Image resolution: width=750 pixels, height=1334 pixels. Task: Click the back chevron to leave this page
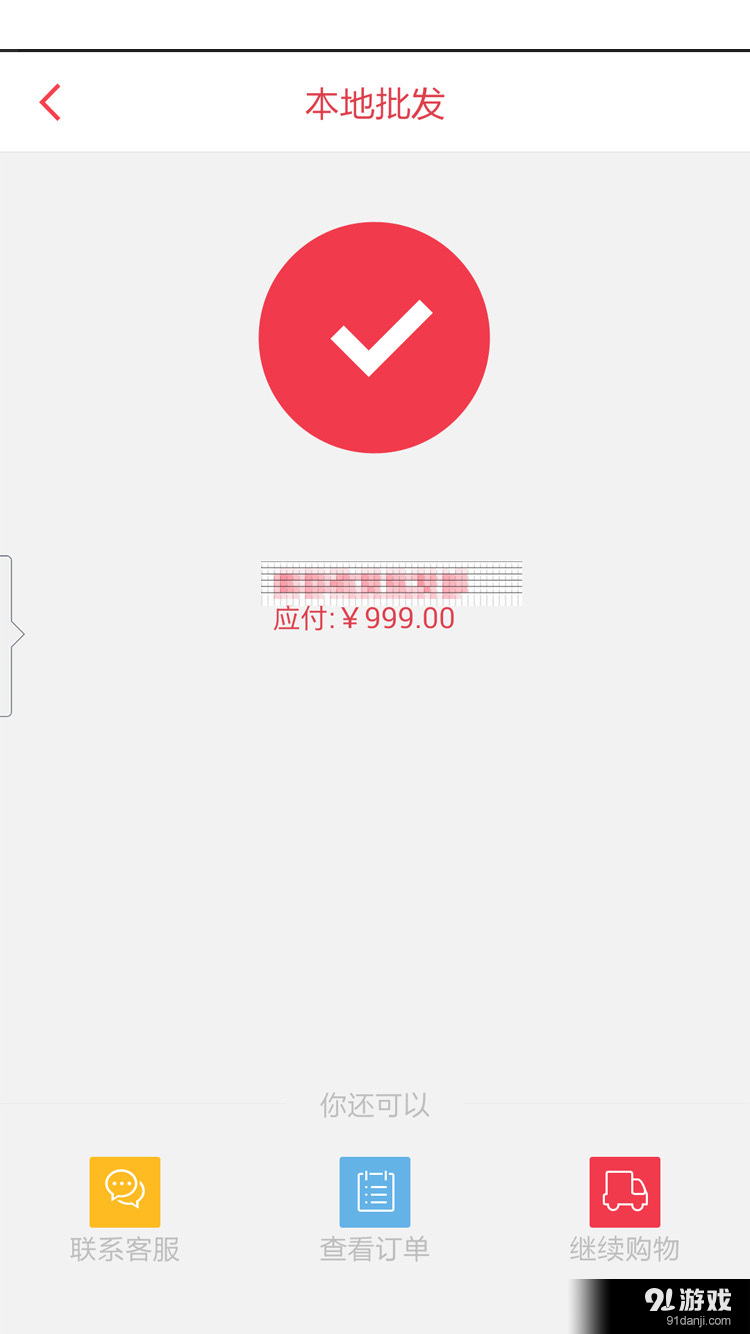[49, 101]
